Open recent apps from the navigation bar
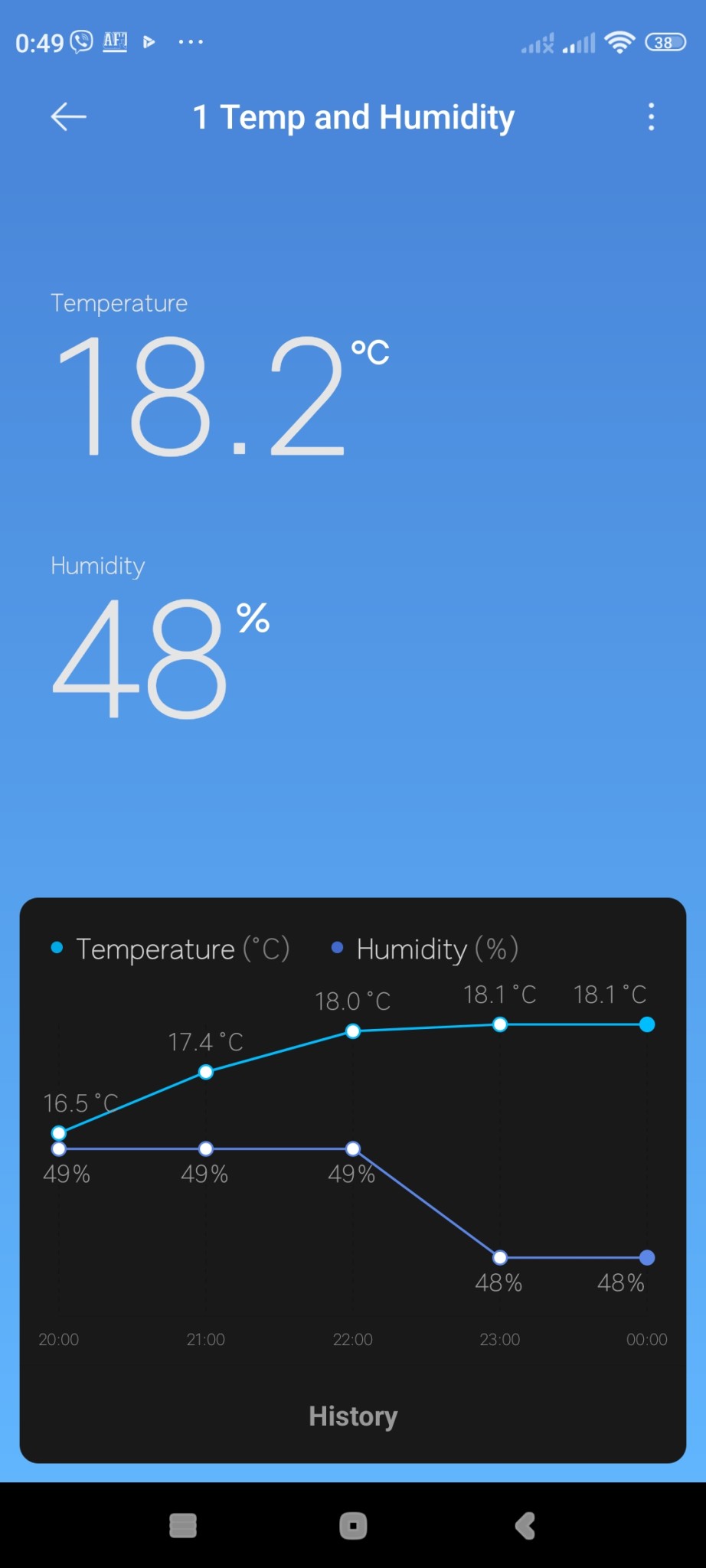Viewport: 706px width, 1568px height. (x=183, y=1525)
